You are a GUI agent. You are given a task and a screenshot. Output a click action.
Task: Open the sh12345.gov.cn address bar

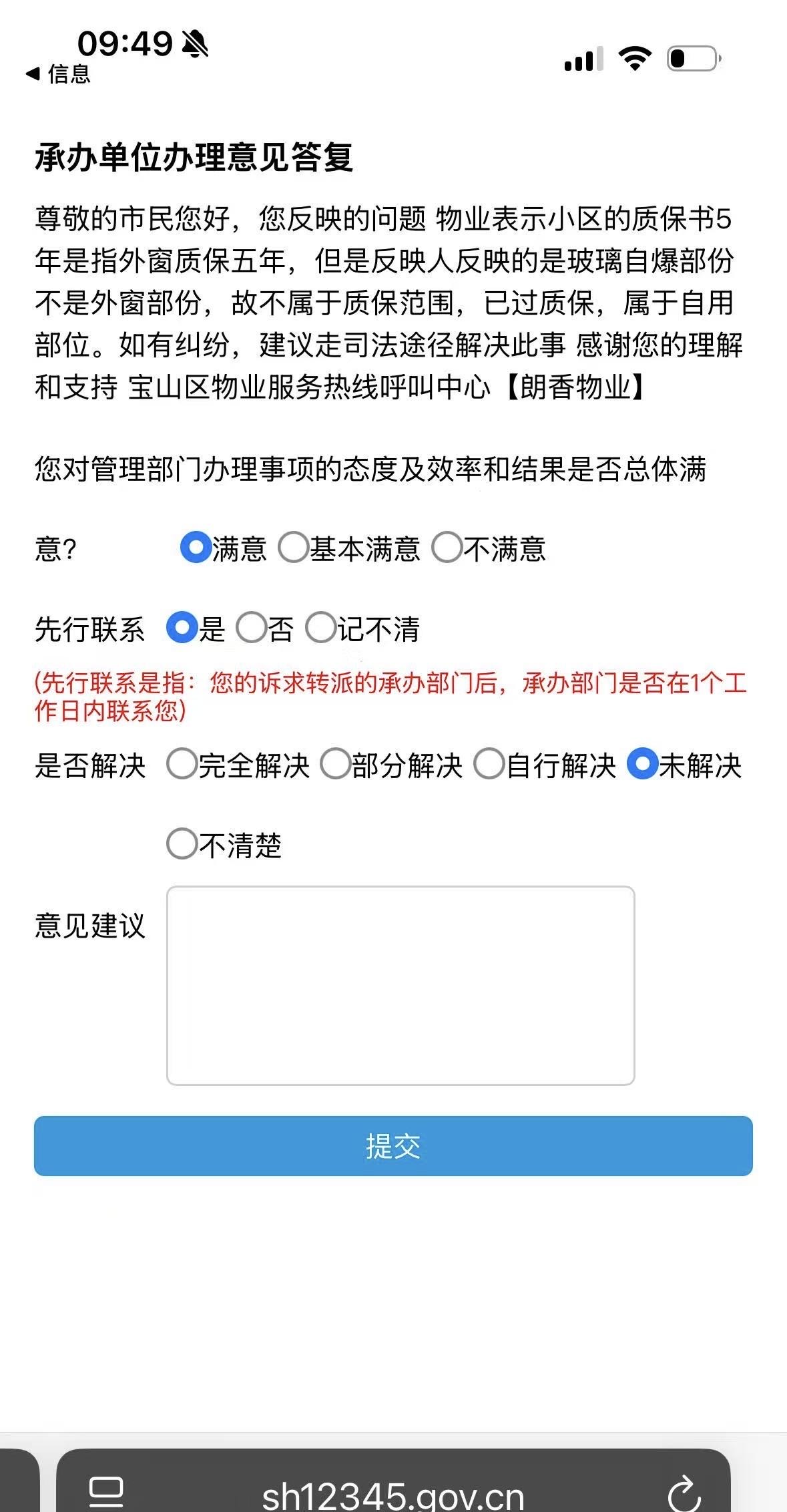pos(393,1495)
